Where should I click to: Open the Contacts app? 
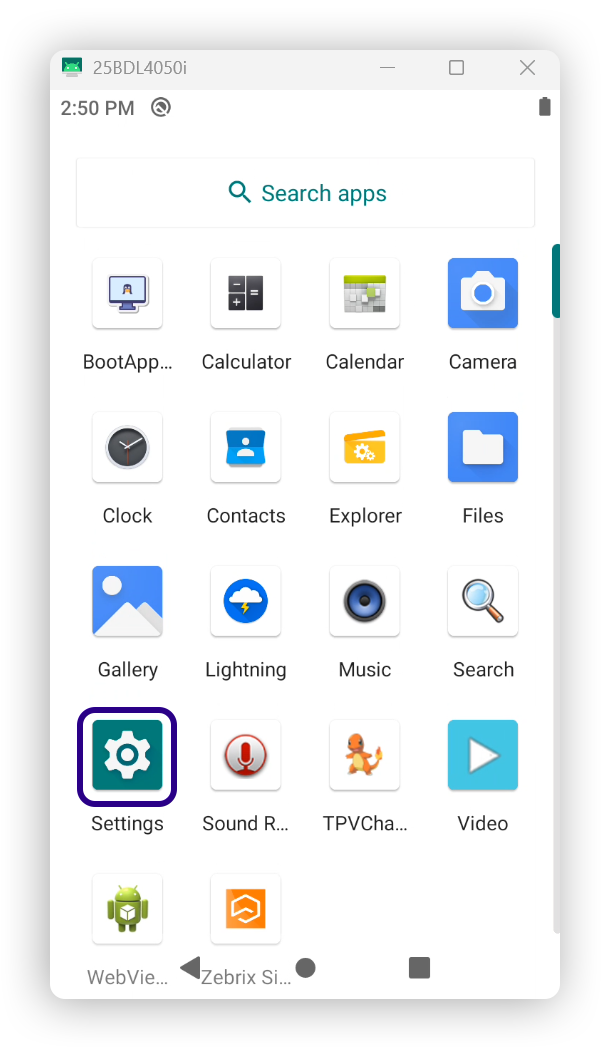[246, 447]
